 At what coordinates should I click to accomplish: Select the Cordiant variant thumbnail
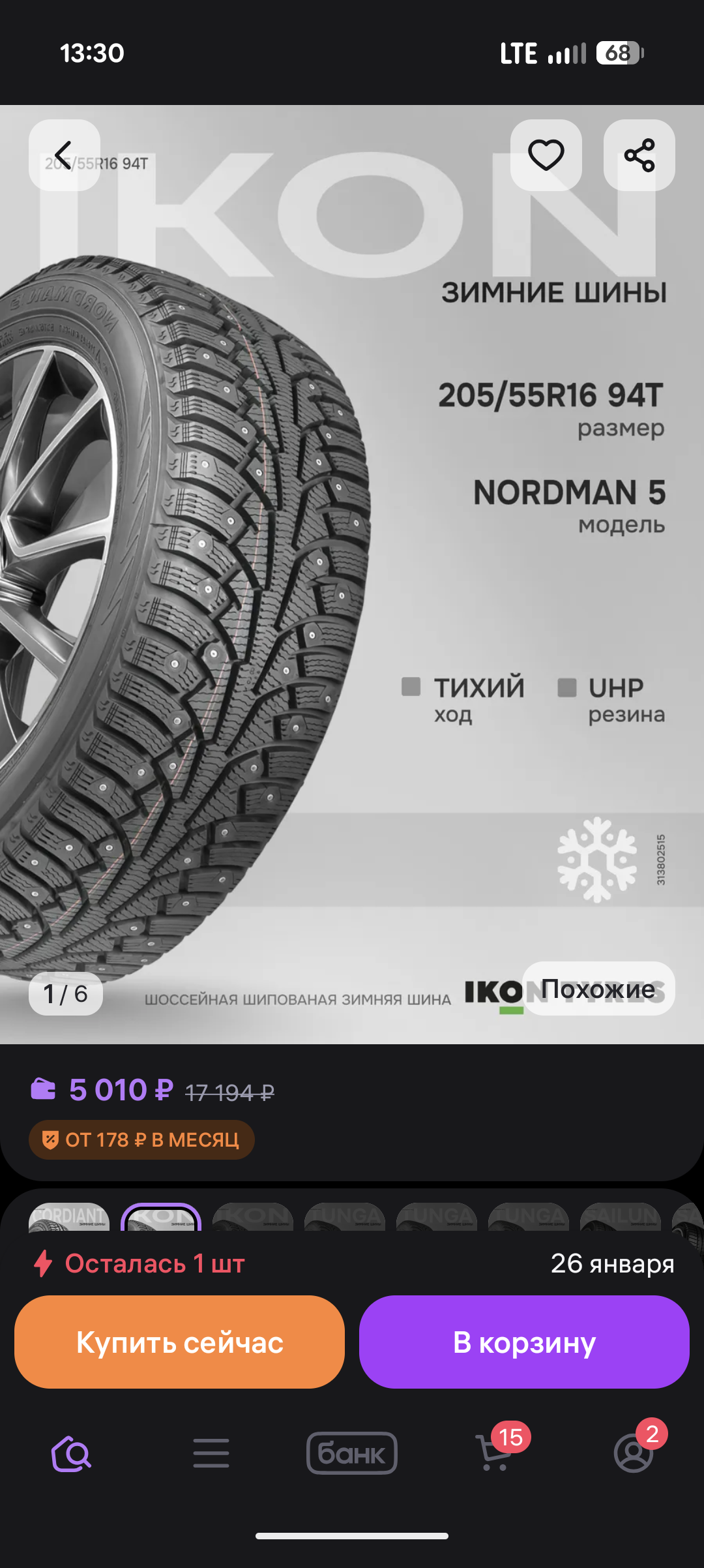click(x=69, y=1217)
